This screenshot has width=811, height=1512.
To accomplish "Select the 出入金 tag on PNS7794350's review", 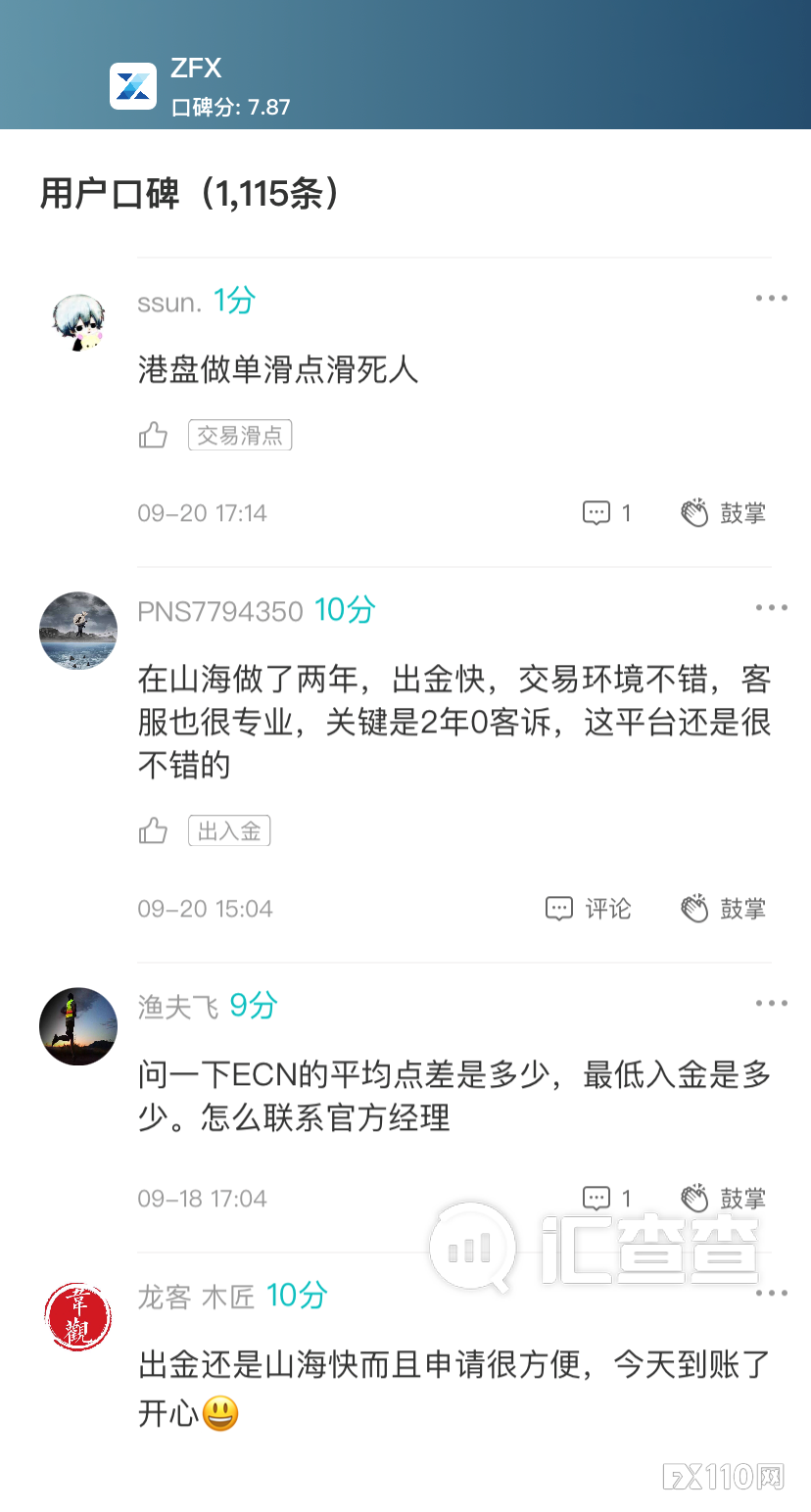I will tap(228, 829).
